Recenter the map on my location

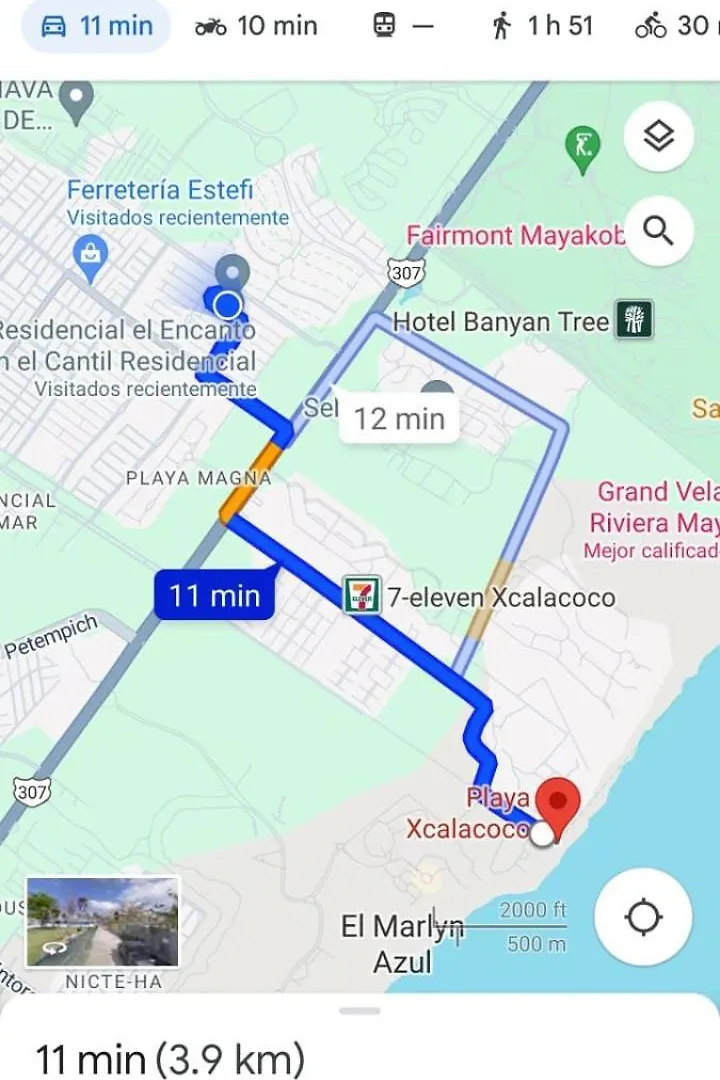643,916
